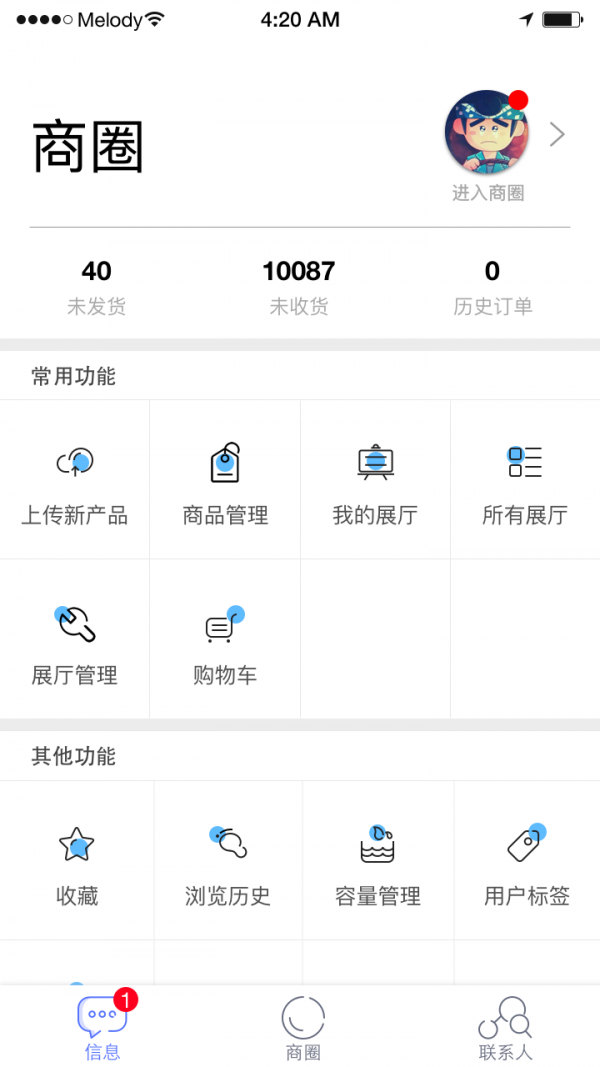Go to 我的展厅
The width and height of the screenshot is (600, 1067).
375,482
